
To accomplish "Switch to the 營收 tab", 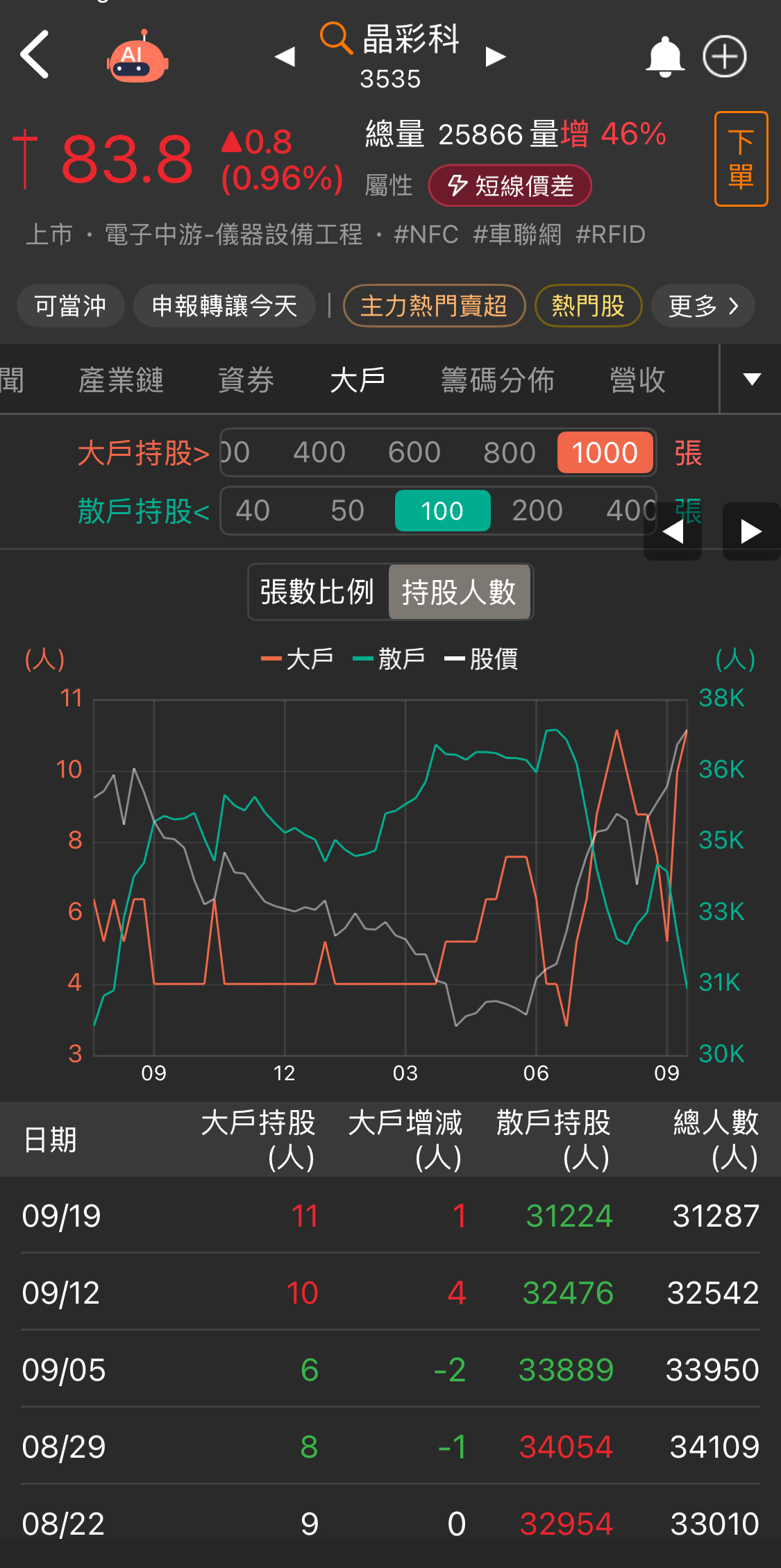I will pyautogui.click(x=637, y=380).
